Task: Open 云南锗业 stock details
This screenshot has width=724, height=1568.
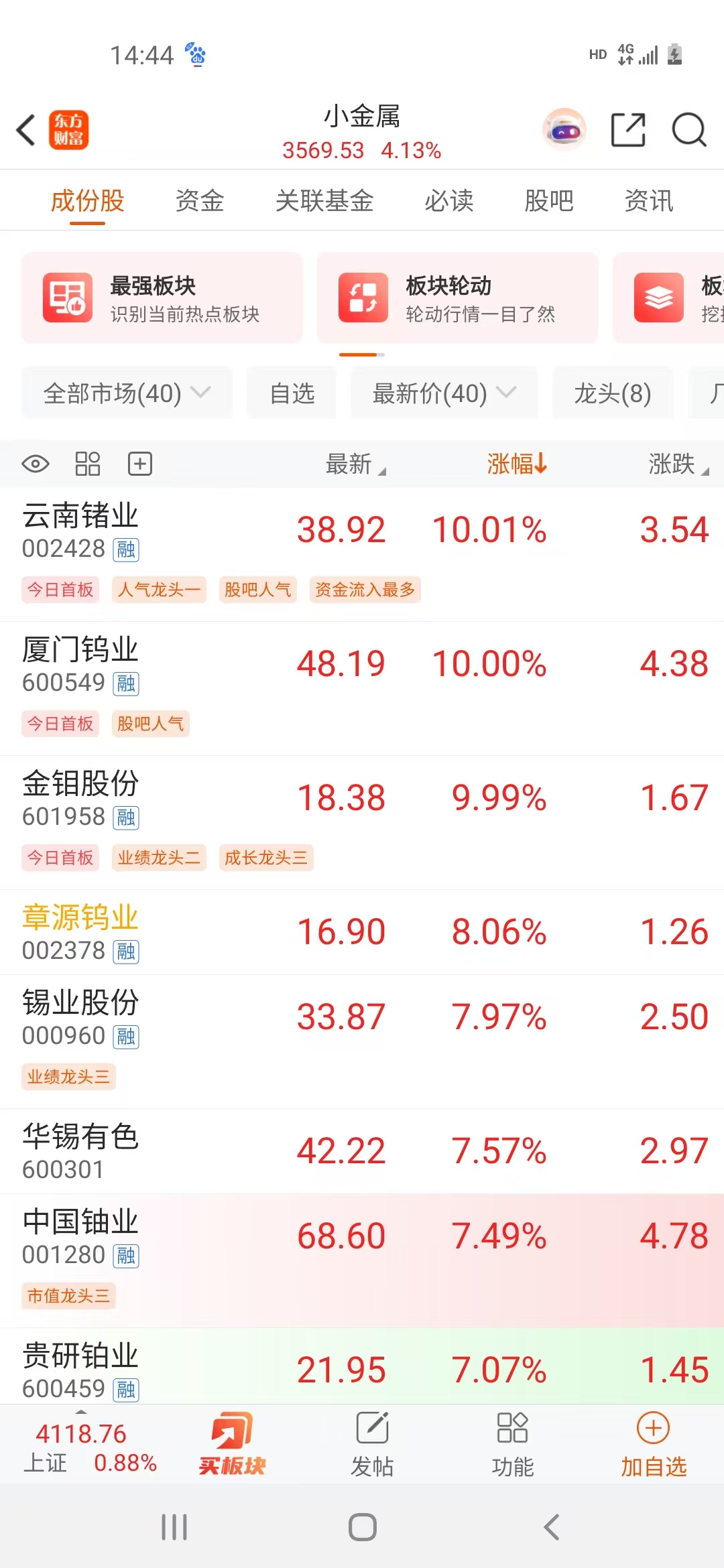Action: (80, 529)
